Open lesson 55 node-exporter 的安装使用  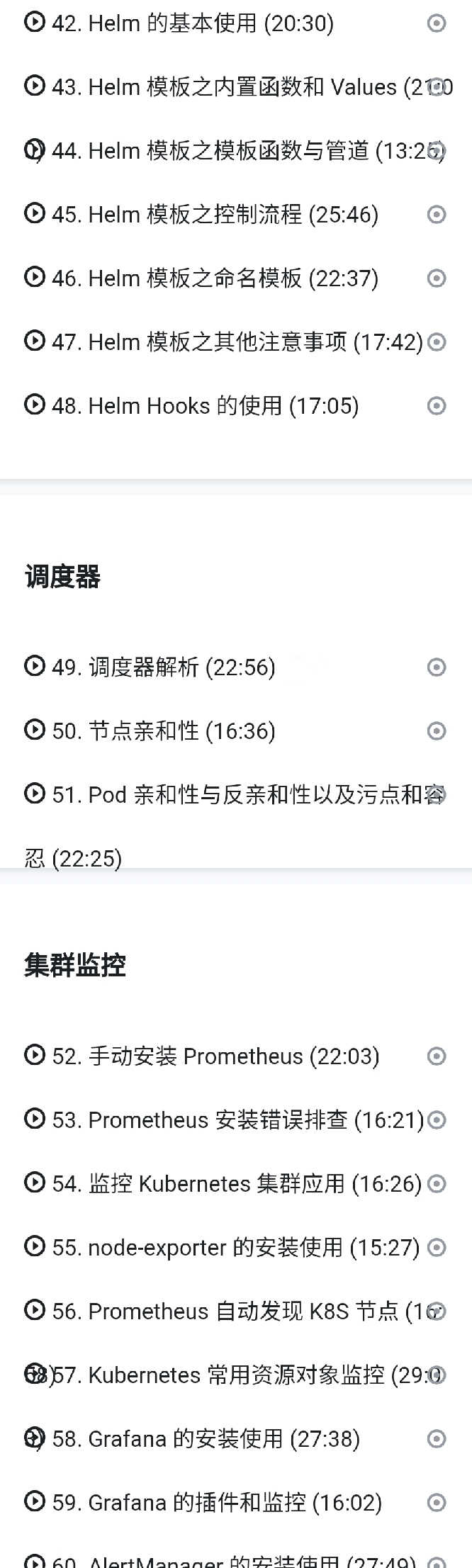tap(235, 1248)
